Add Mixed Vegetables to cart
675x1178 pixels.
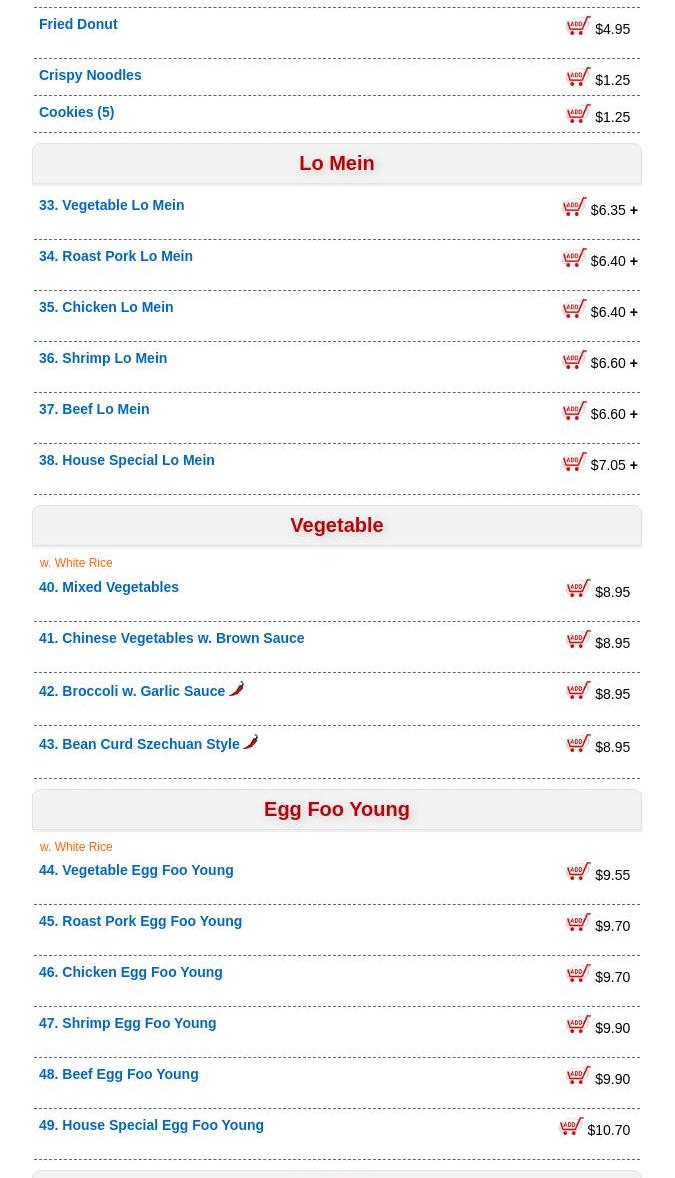point(578,589)
